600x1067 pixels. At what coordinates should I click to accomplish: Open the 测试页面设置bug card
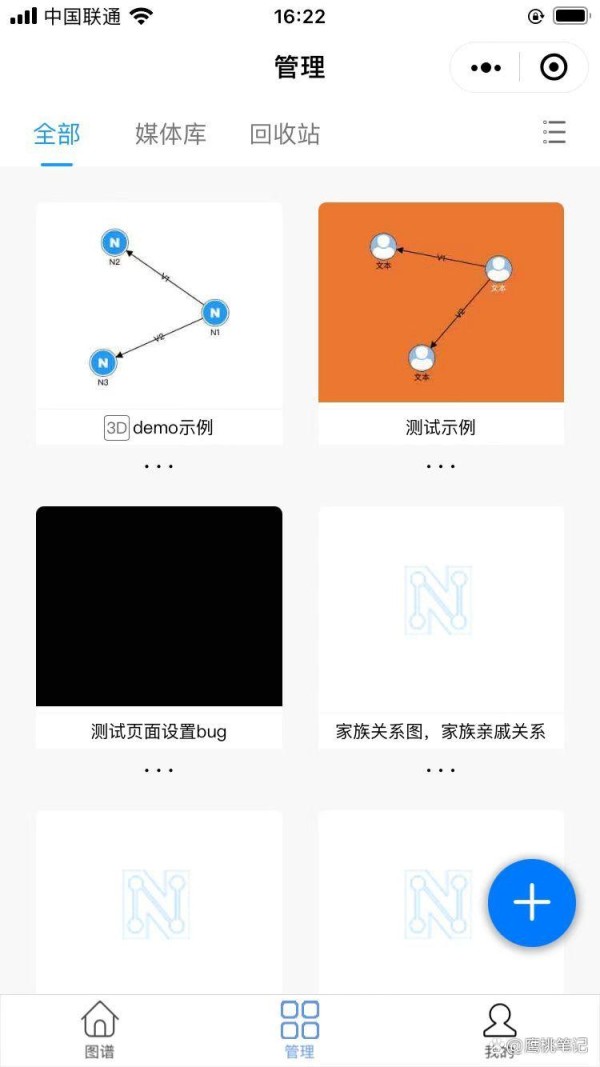159,627
